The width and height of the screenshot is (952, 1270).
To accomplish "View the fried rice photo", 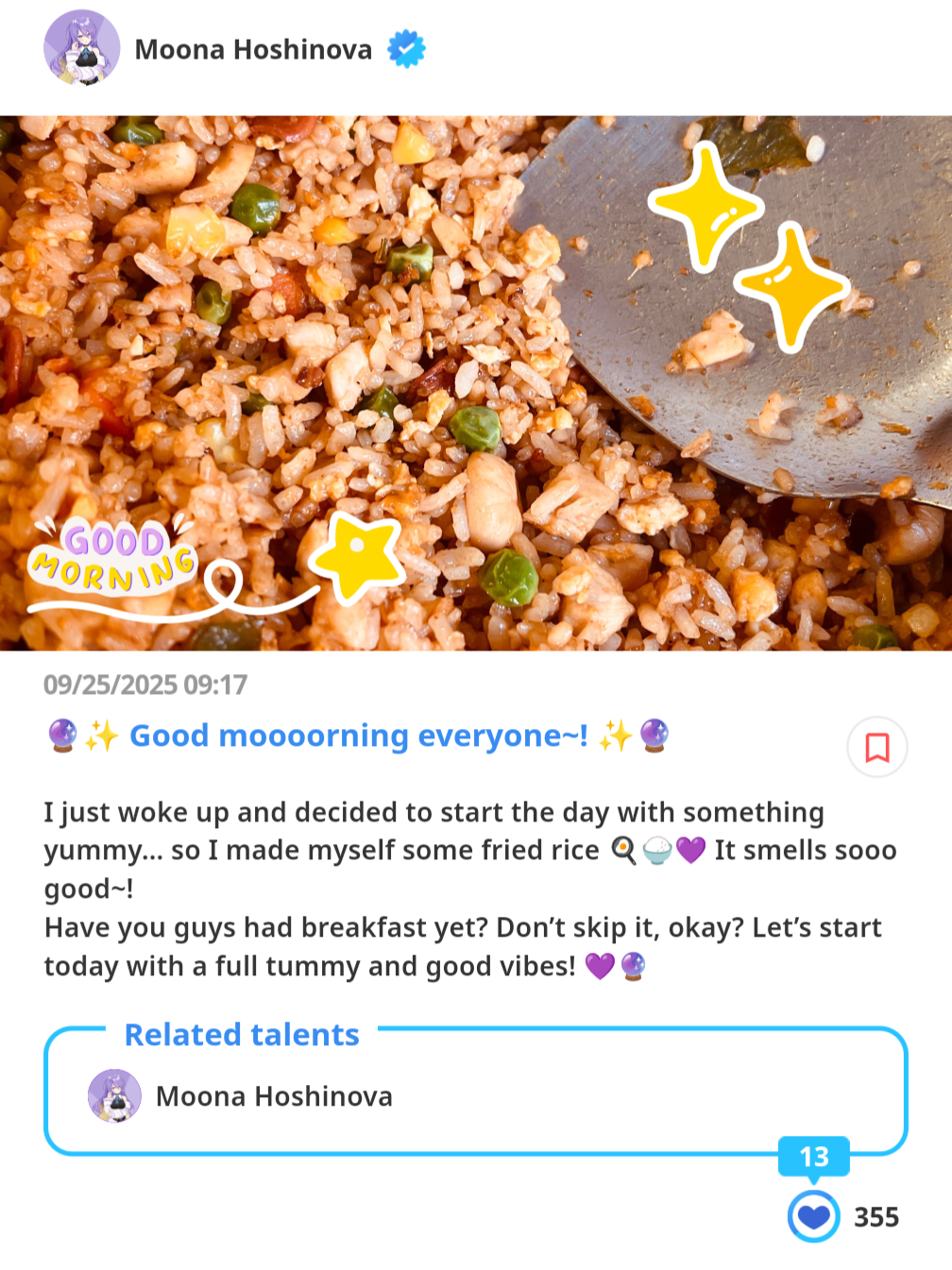I will (x=476, y=382).
